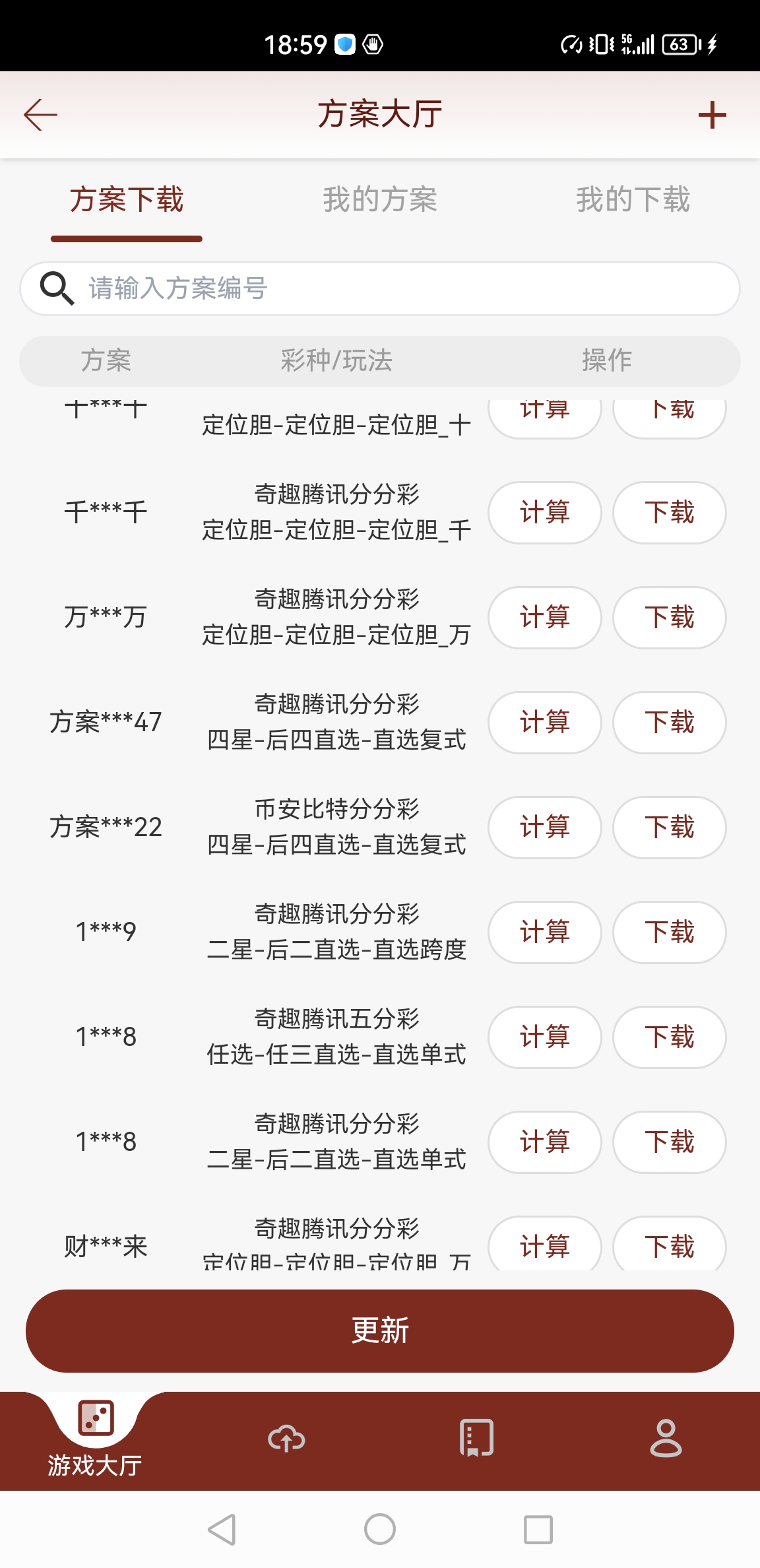Select the 方案下载 tab
760x1568 pixels.
(127, 199)
